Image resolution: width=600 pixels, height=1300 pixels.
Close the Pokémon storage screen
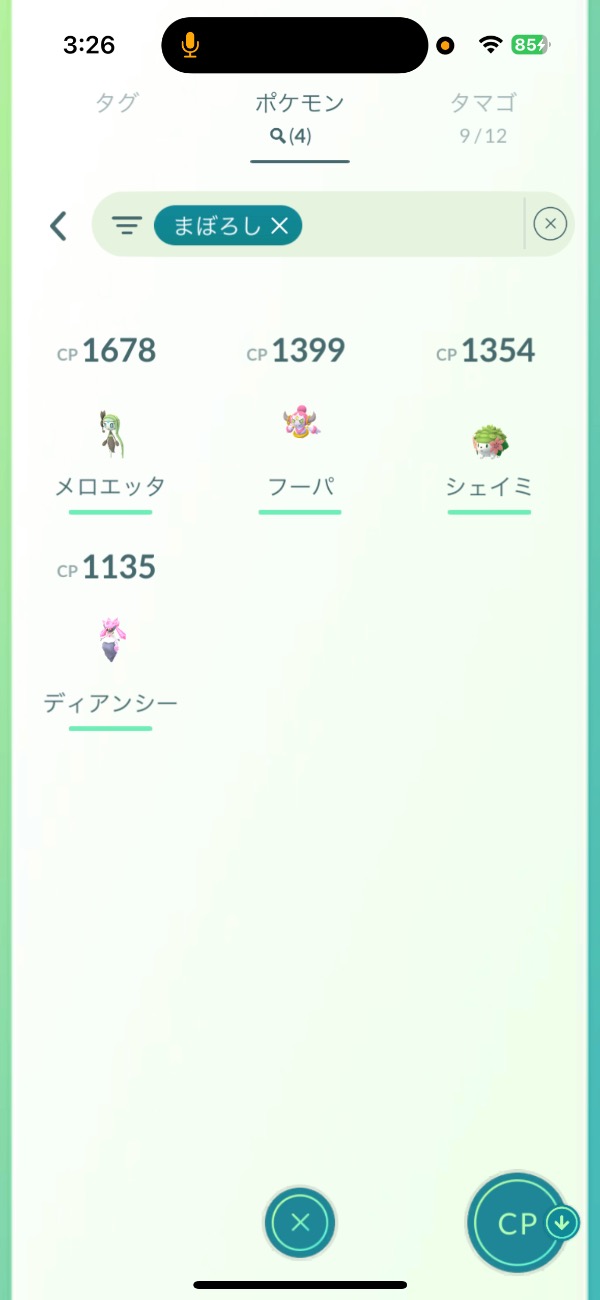[x=300, y=1222]
